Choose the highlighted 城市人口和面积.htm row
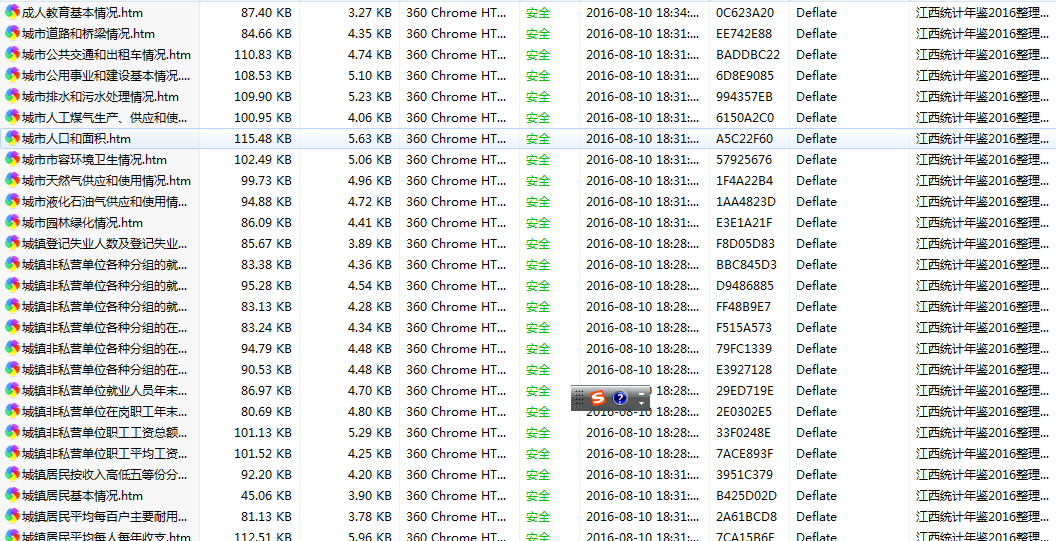This screenshot has width=1056, height=541. 76,139
